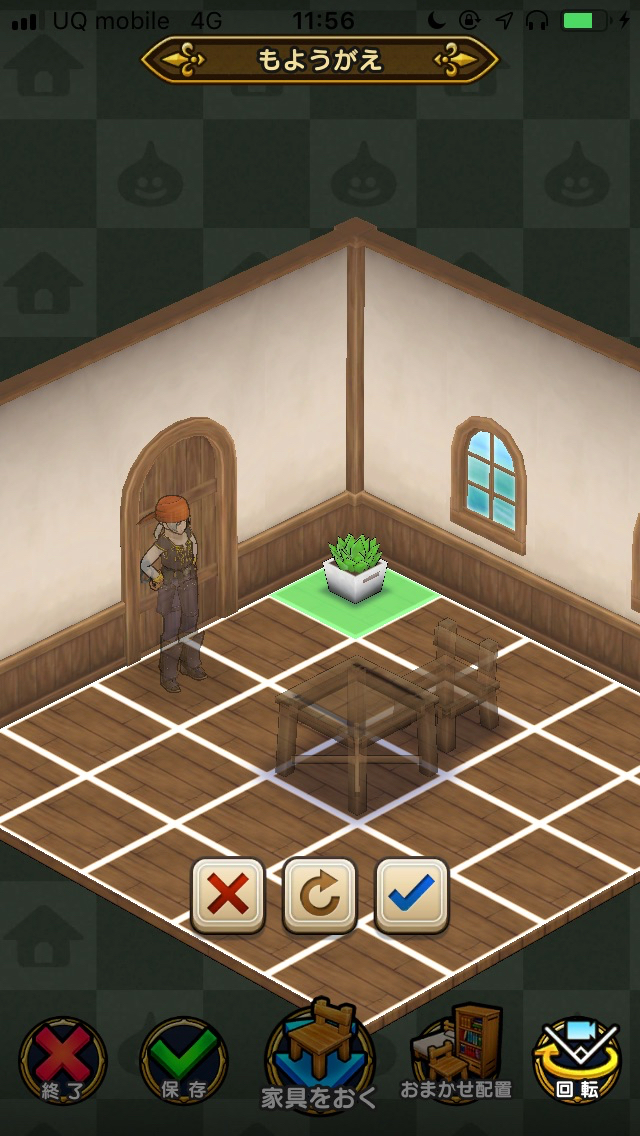Confirm placement with the blue checkmark
640x1136 pixels.
[x=412, y=895]
